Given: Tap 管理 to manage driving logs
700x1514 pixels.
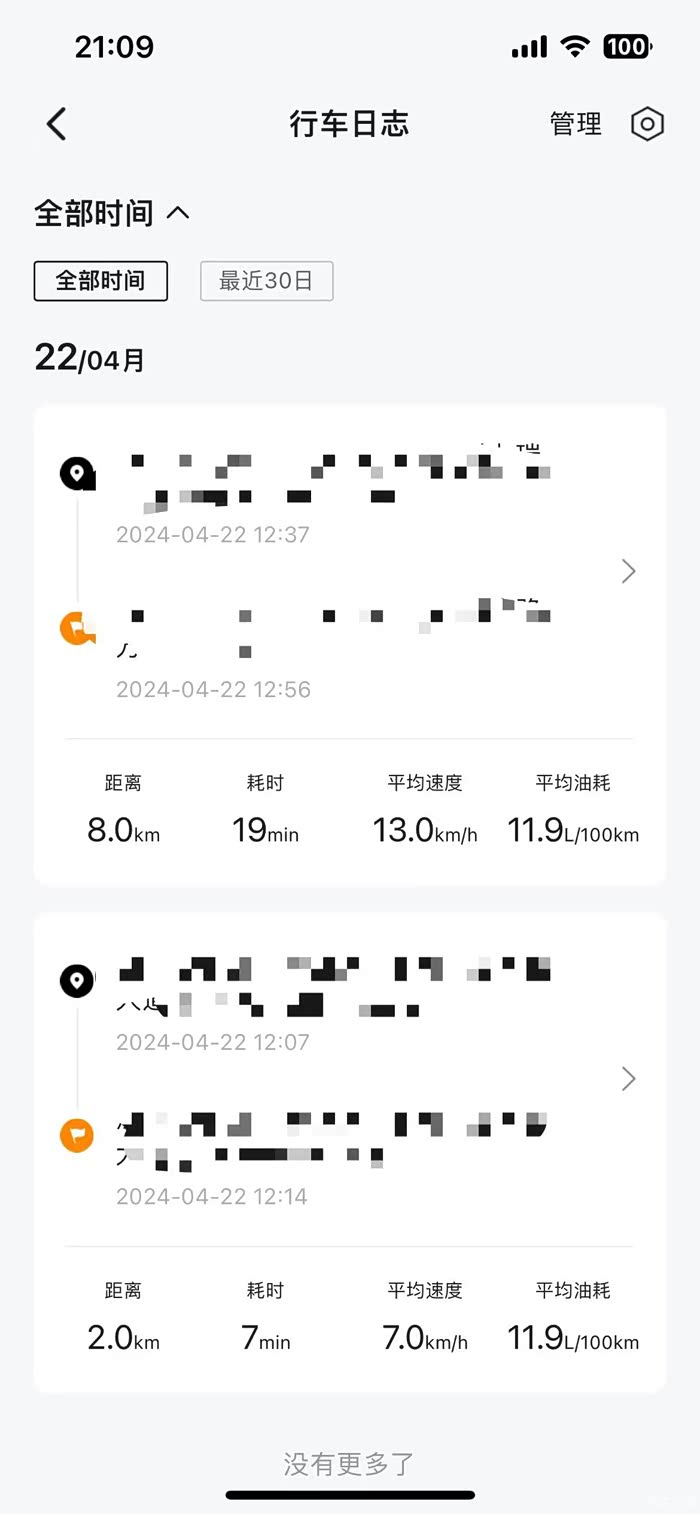Looking at the screenshot, I should click(576, 124).
